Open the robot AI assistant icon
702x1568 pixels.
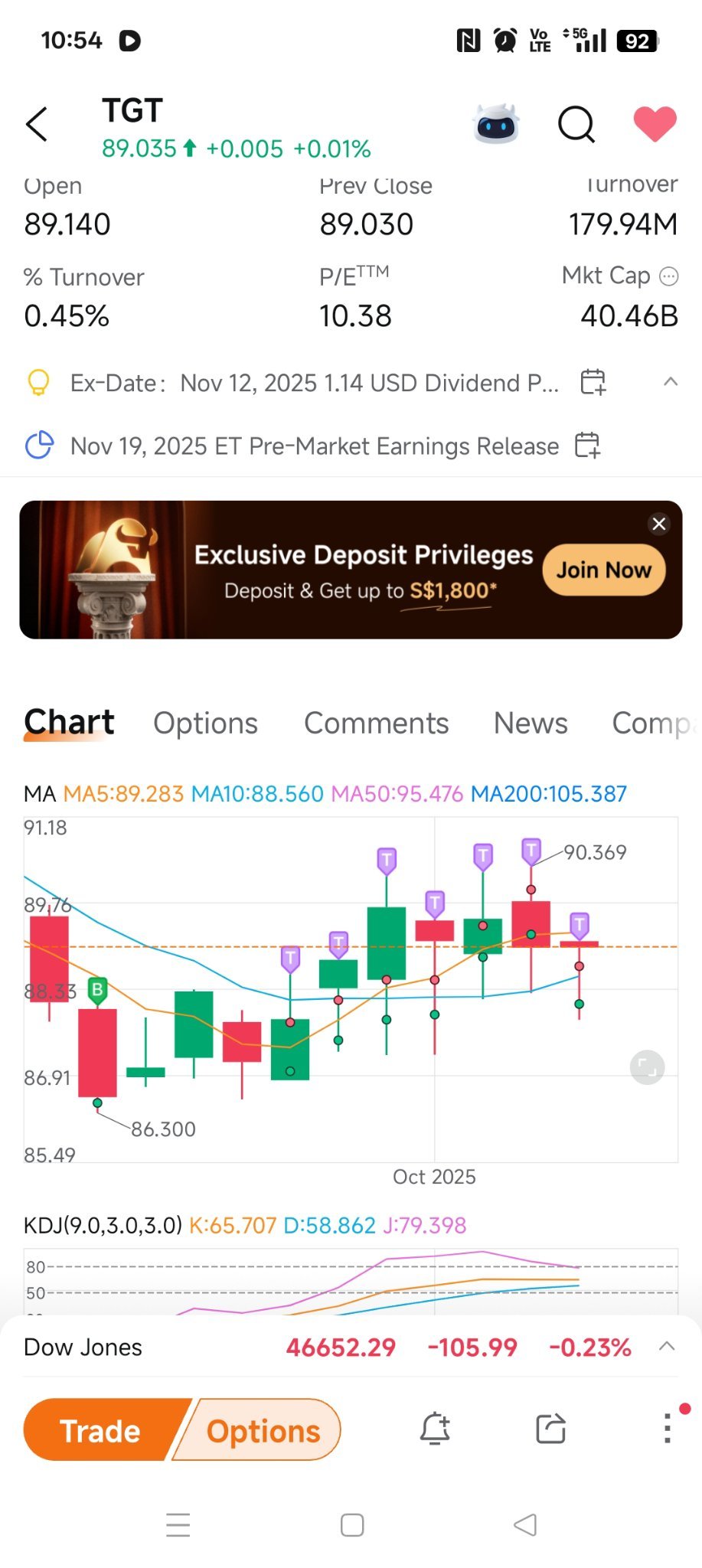[497, 123]
